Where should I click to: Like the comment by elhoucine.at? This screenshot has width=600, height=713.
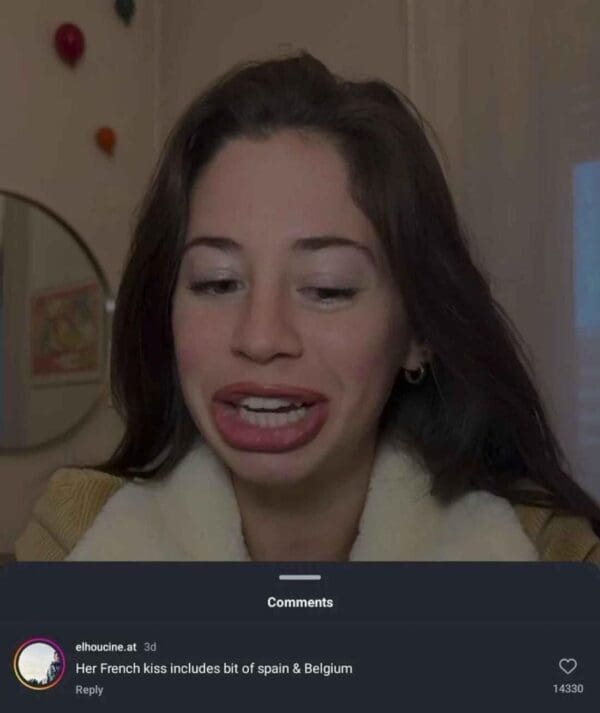[567, 666]
